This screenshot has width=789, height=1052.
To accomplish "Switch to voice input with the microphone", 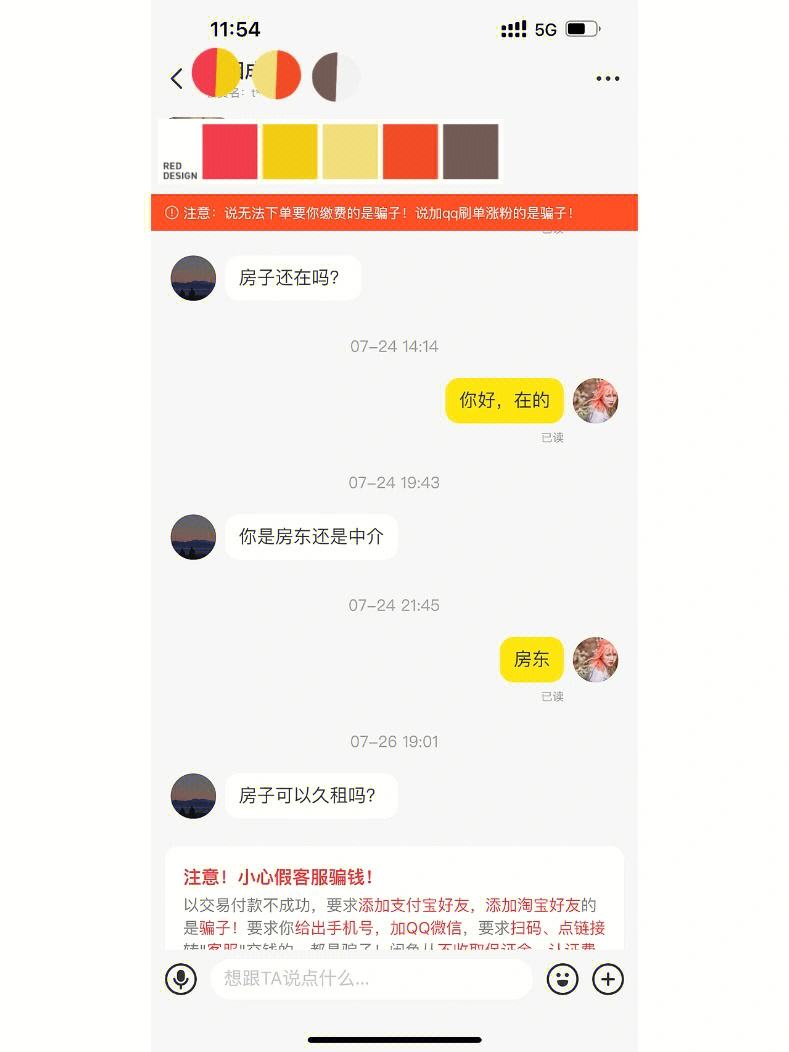I will pyautogui.click(x=181, y=979).
